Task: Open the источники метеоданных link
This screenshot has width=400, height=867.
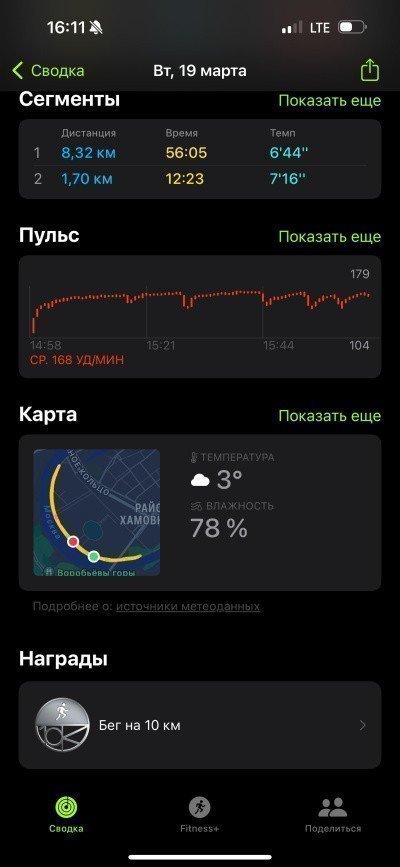Action: [188, 607]
